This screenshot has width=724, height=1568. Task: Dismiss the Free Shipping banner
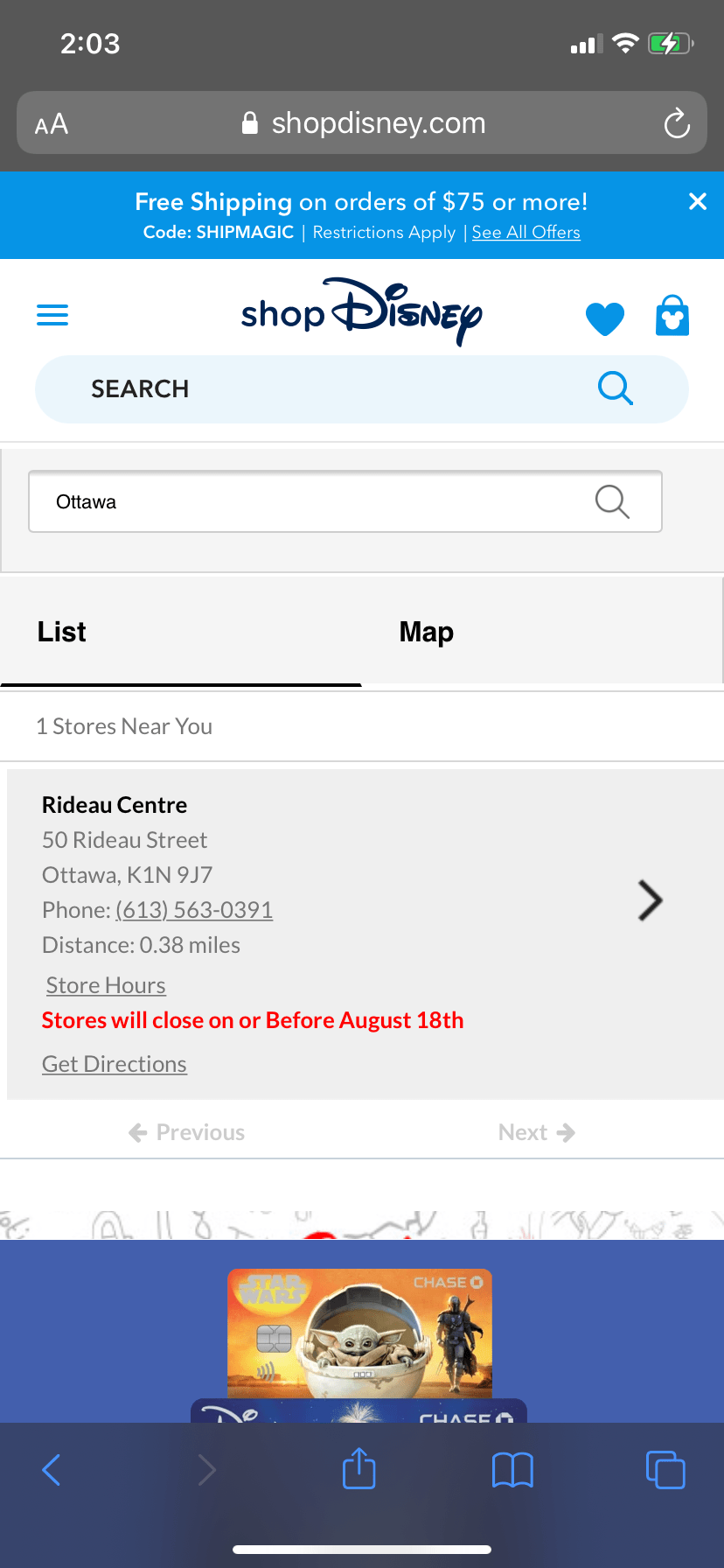point(697,202)
